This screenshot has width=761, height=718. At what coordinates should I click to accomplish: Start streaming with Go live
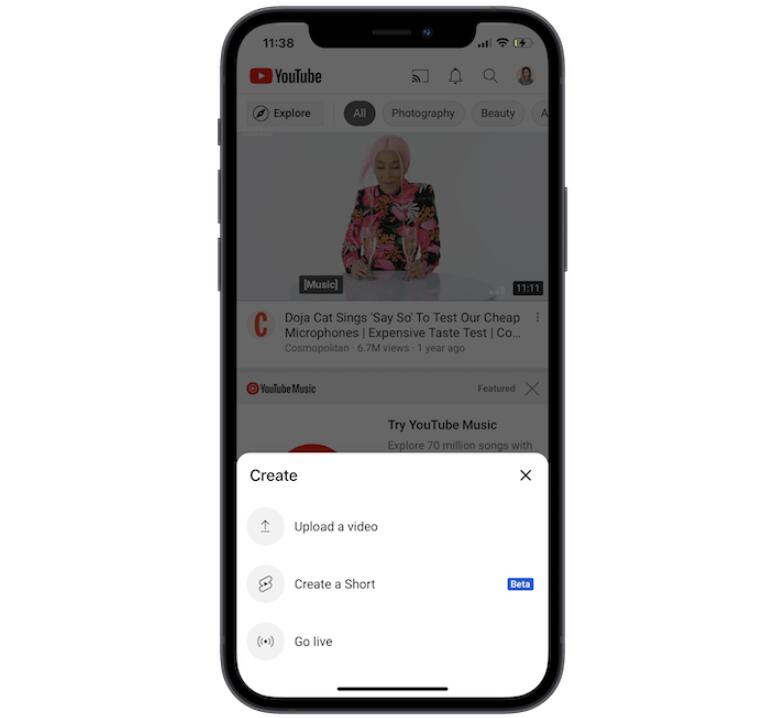312,642
